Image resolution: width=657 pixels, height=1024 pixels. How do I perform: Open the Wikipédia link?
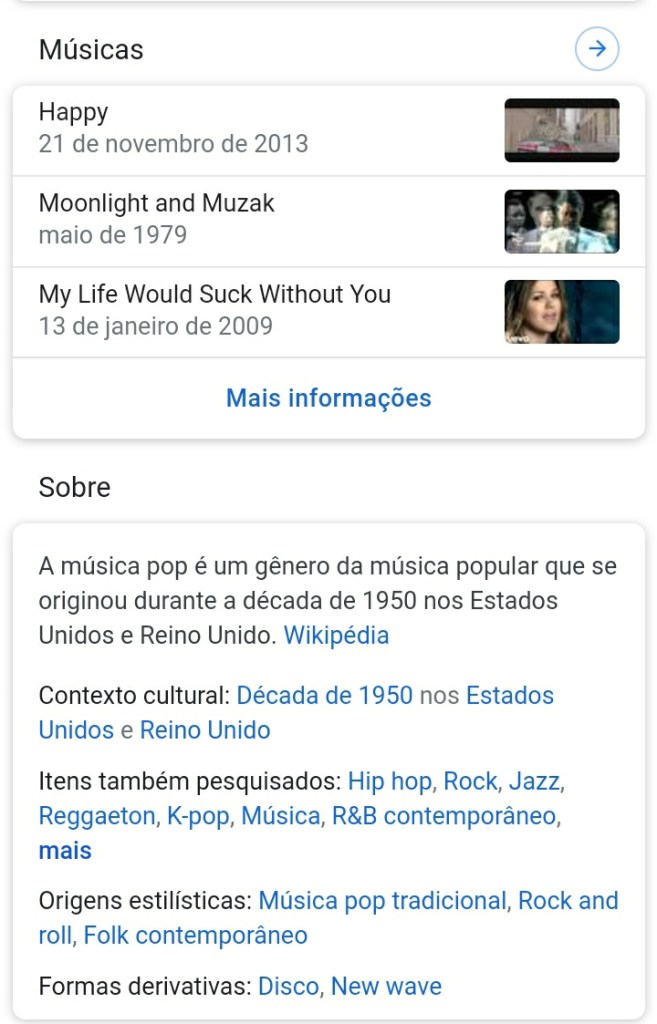336,635
